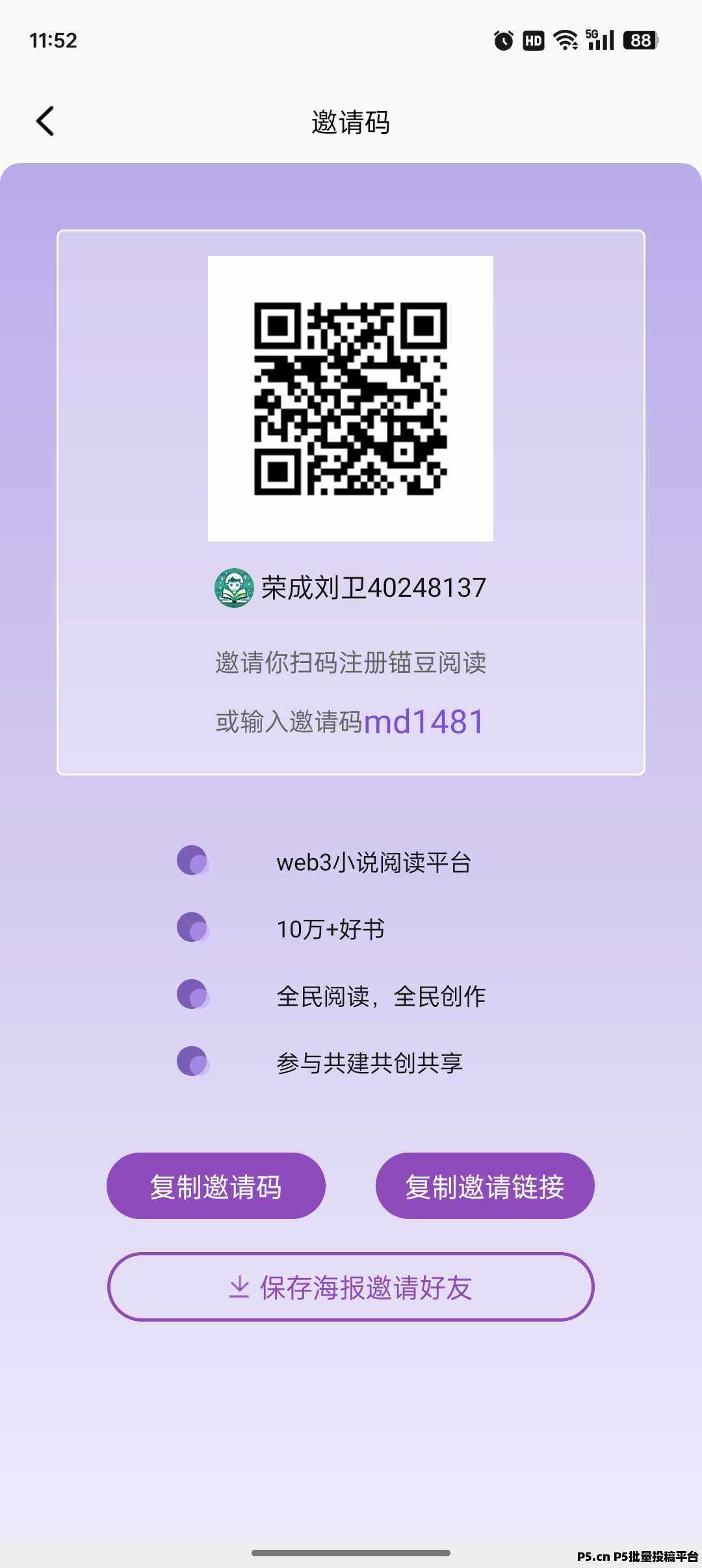Tap the bullet beside 全民阅读，全民创作
This screenshot has height=1568, width=702.
pyautogui.click(x=193, y=995)
